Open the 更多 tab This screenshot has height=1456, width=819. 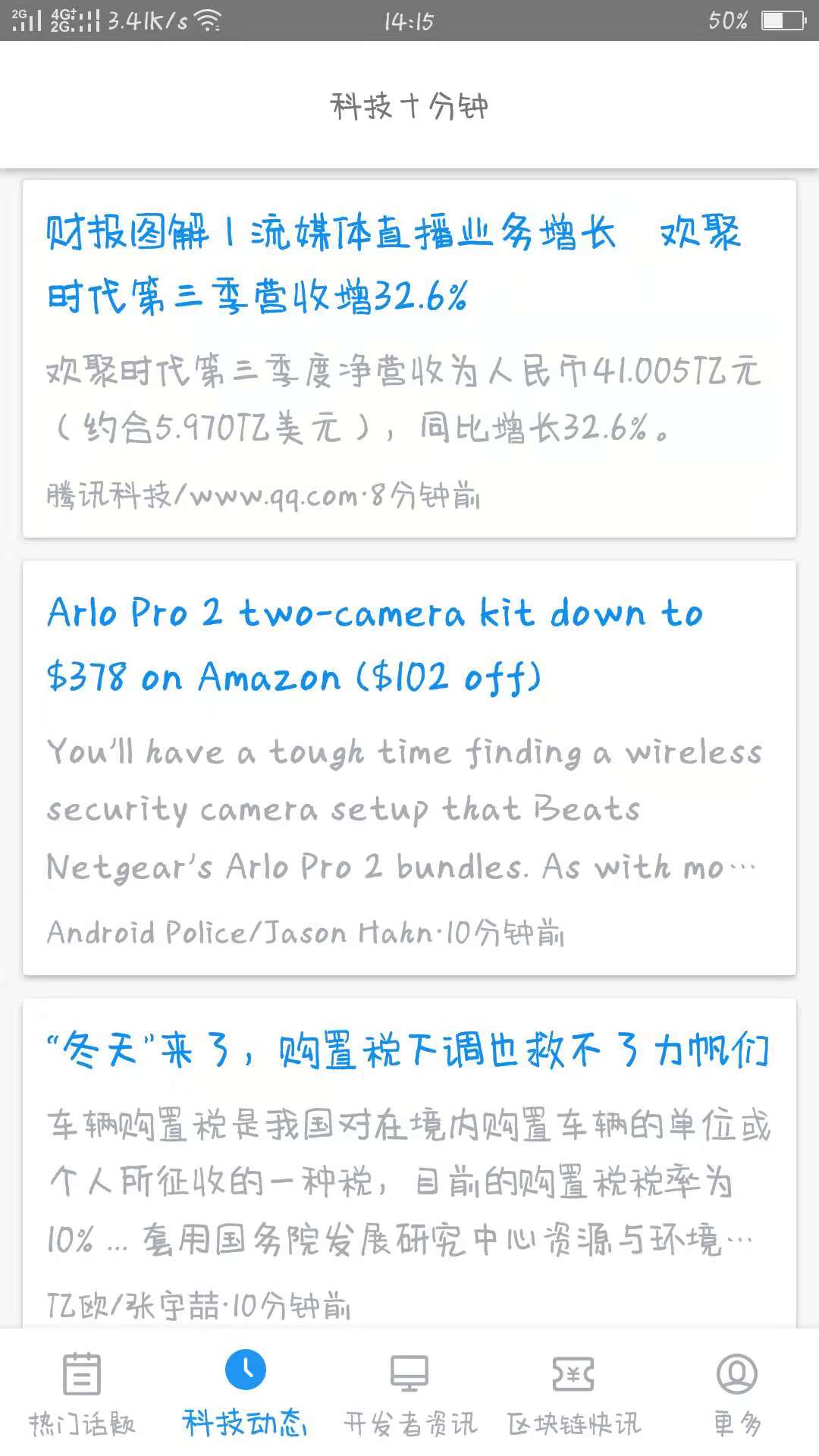click(737, 1394)
